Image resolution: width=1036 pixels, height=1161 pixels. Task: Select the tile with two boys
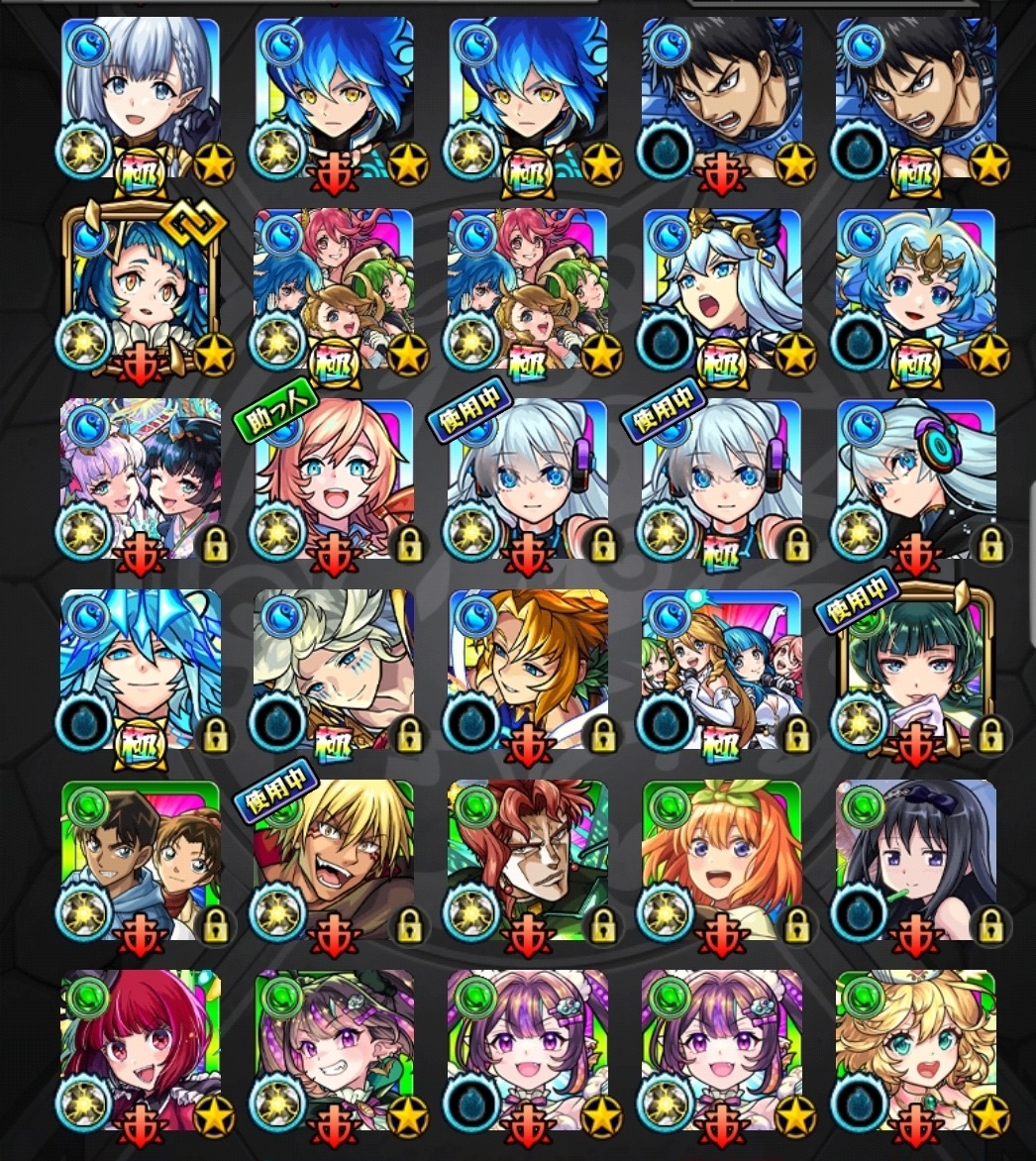click(x=140, y=858)
